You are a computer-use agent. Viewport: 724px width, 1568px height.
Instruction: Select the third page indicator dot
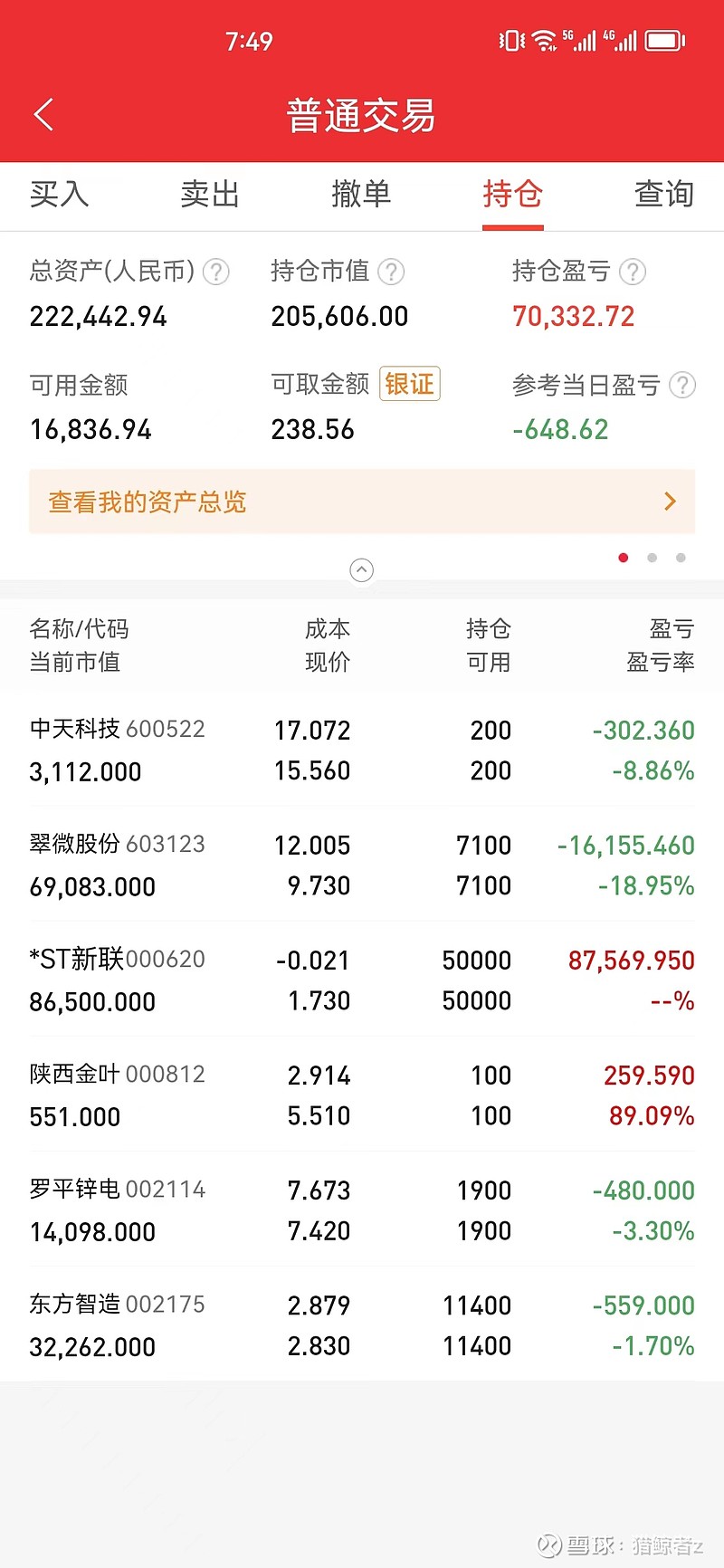pos(681,558)
